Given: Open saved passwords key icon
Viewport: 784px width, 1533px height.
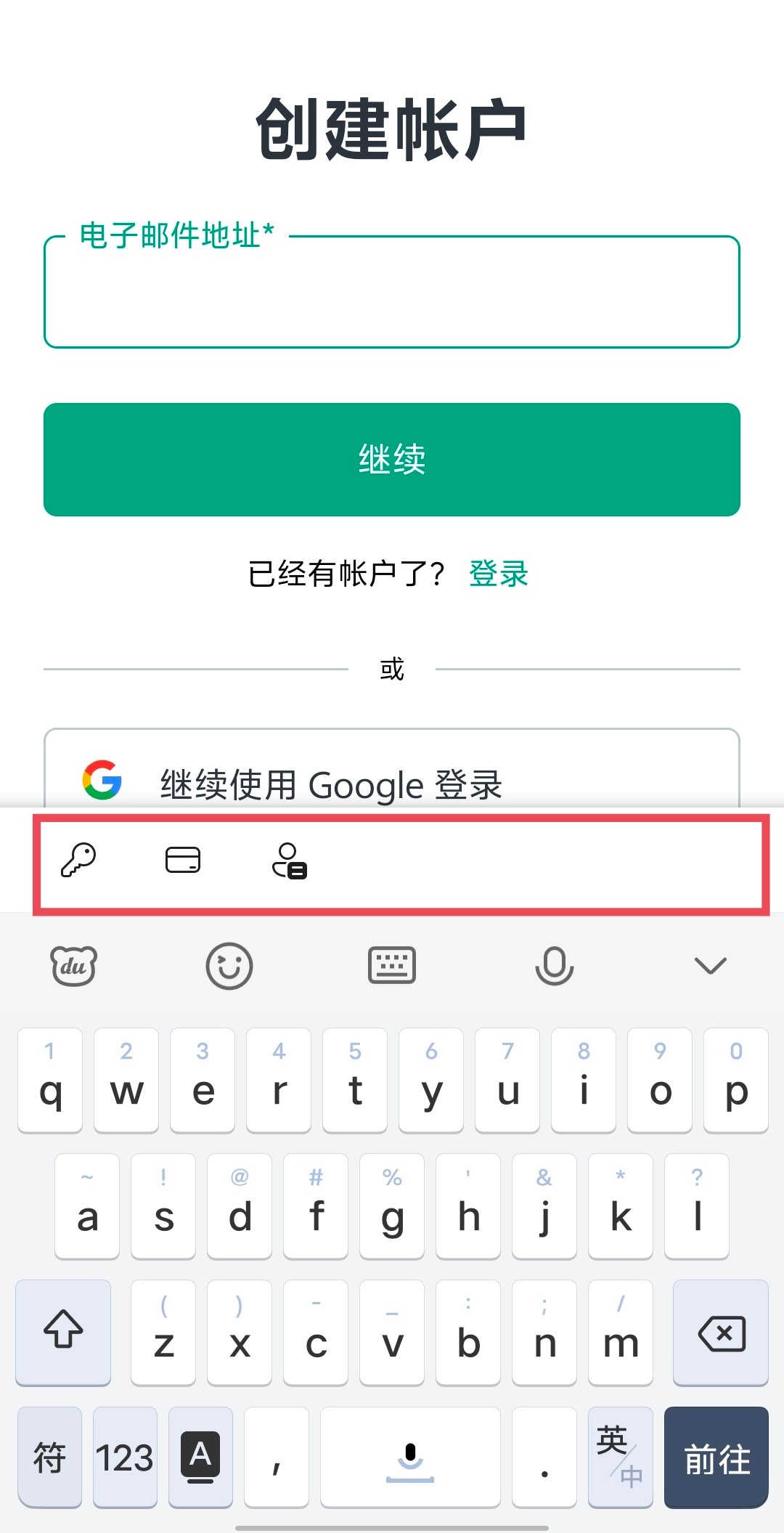Looking at the screenshot, I should tap(78, 861).
